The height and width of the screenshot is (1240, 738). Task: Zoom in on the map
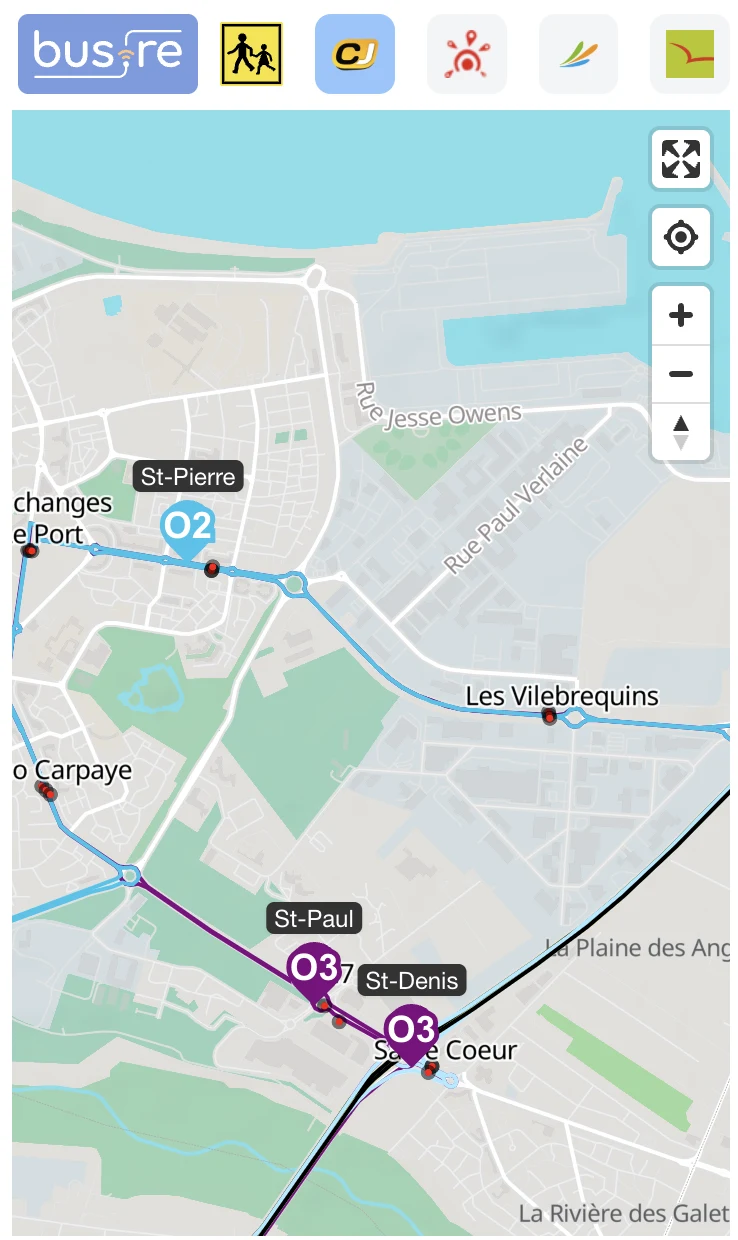(681, 316)
